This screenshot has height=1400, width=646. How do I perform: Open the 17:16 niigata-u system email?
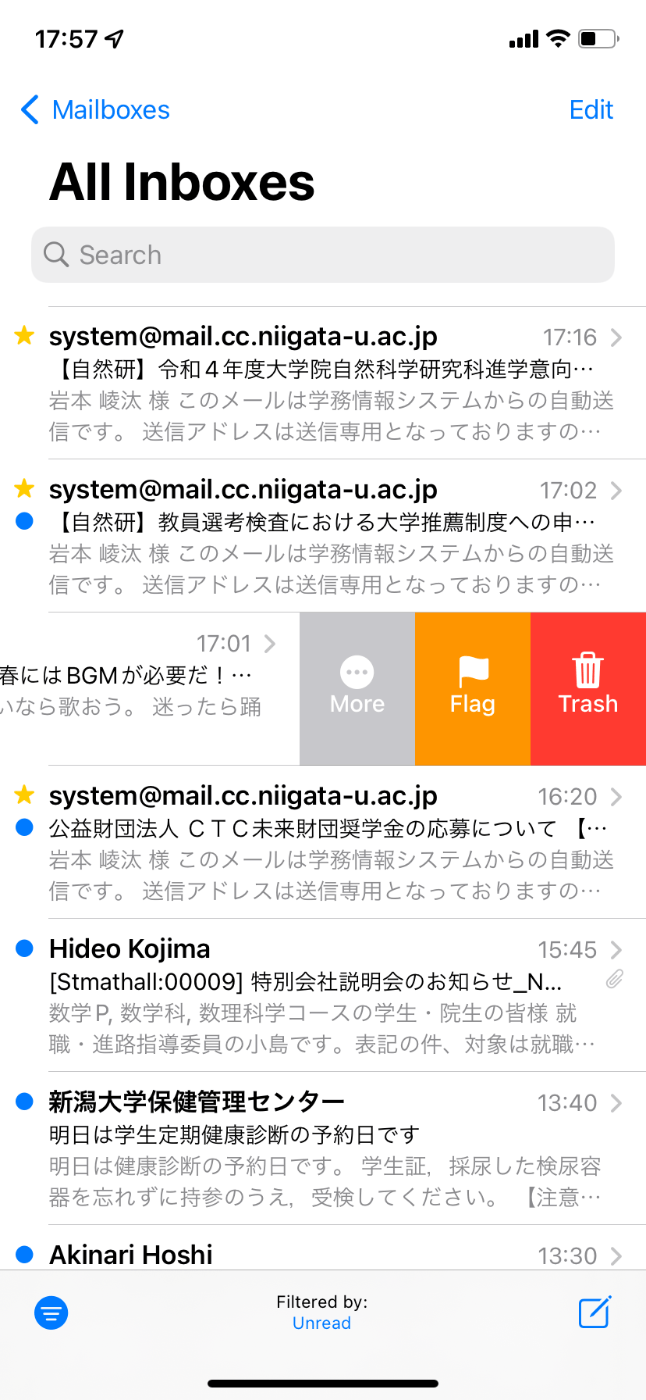pyautogui.click(x=323, y=383)
